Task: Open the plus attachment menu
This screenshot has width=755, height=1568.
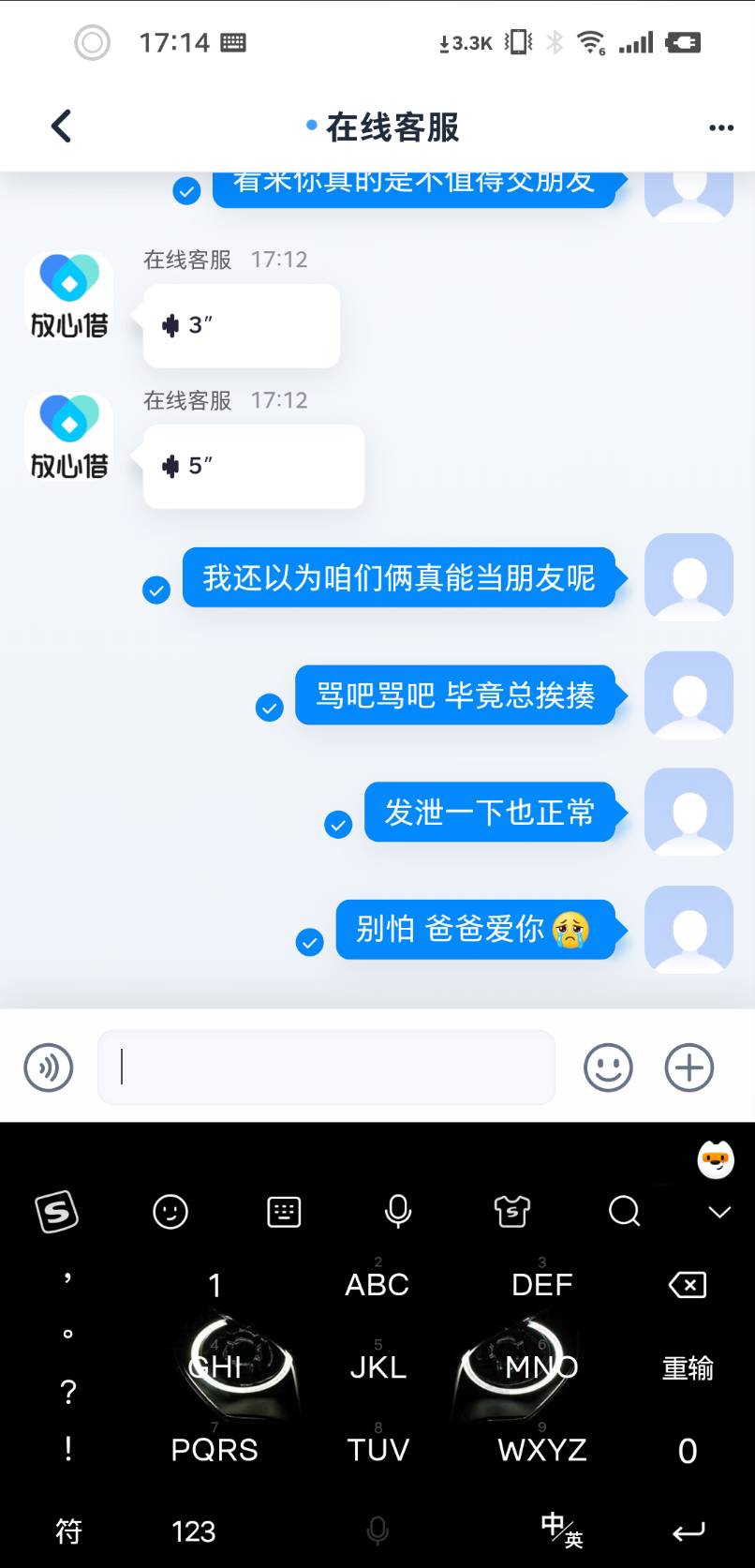Action: 689,1068
